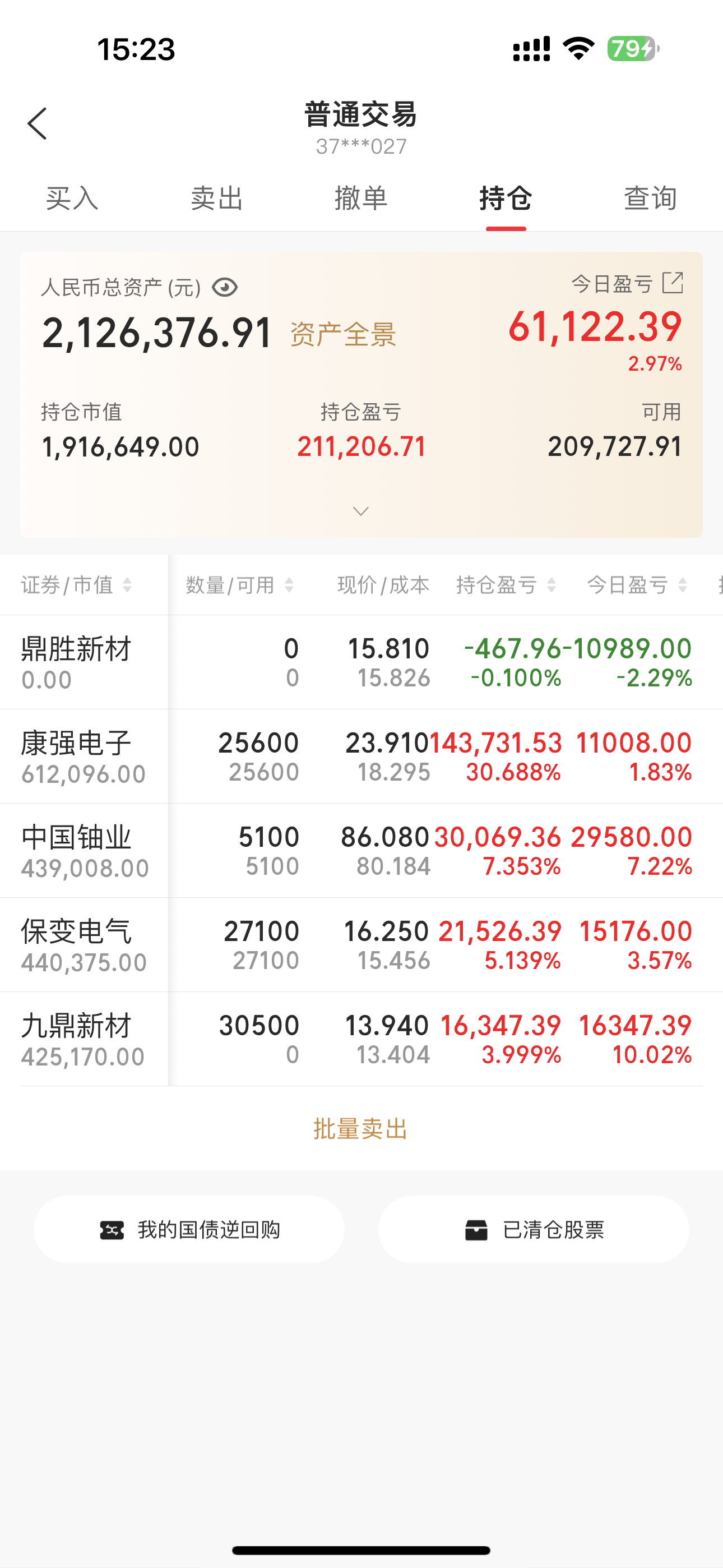Tap the bottom home indicator bar

point(361,1548)
